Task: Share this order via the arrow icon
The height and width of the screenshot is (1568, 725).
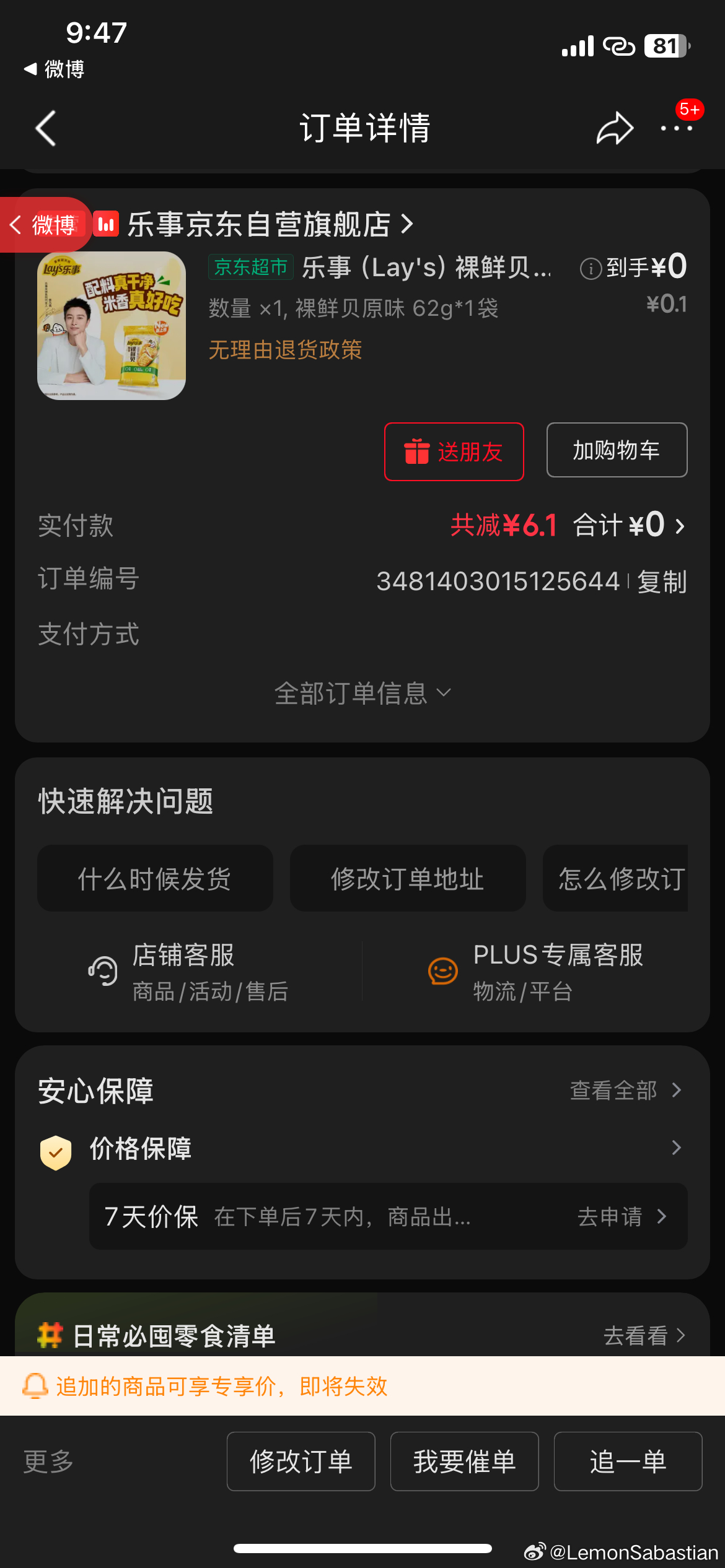Action: click(614, 128)
